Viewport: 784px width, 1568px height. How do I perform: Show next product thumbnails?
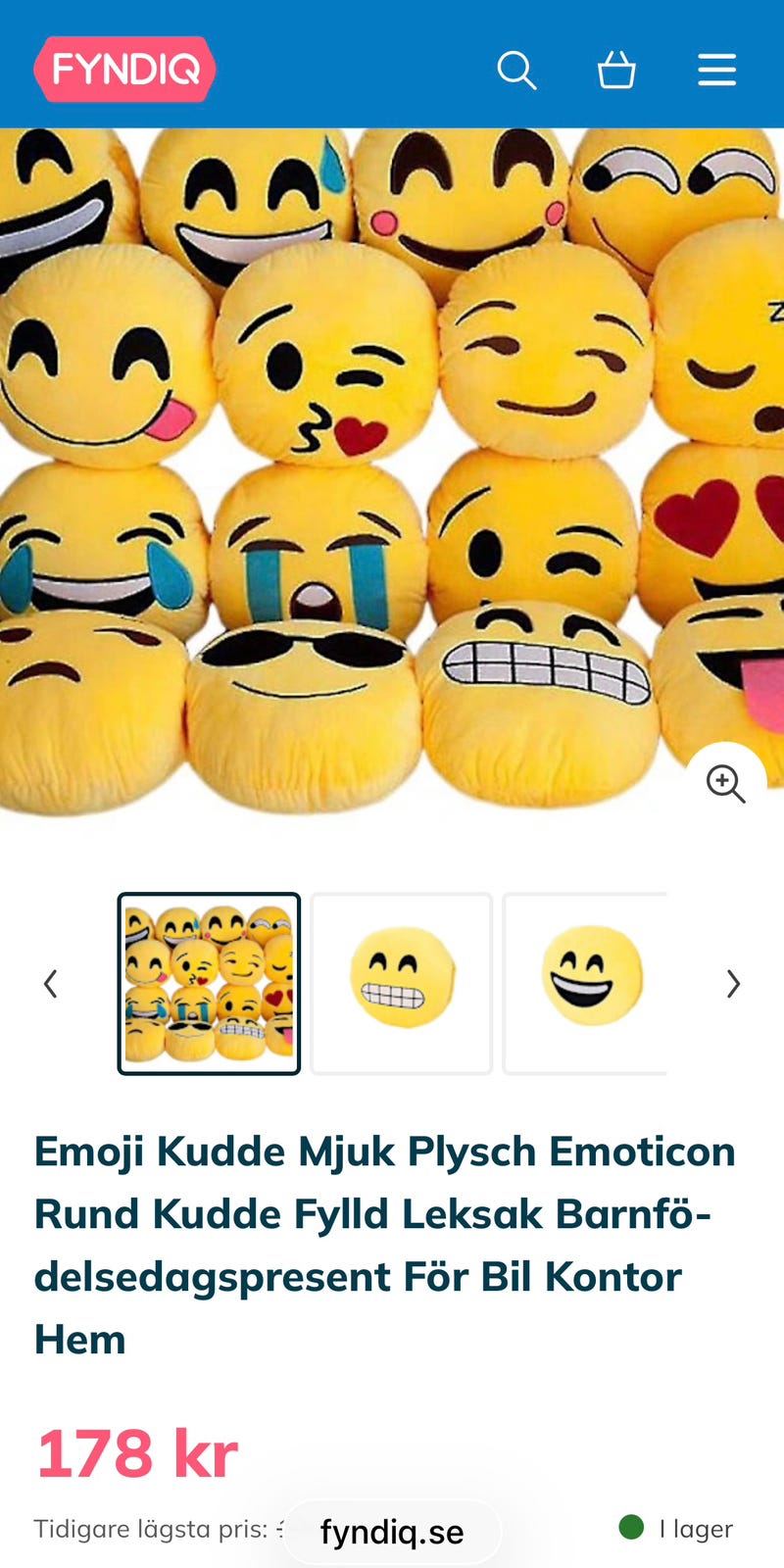tap(732, 983)
